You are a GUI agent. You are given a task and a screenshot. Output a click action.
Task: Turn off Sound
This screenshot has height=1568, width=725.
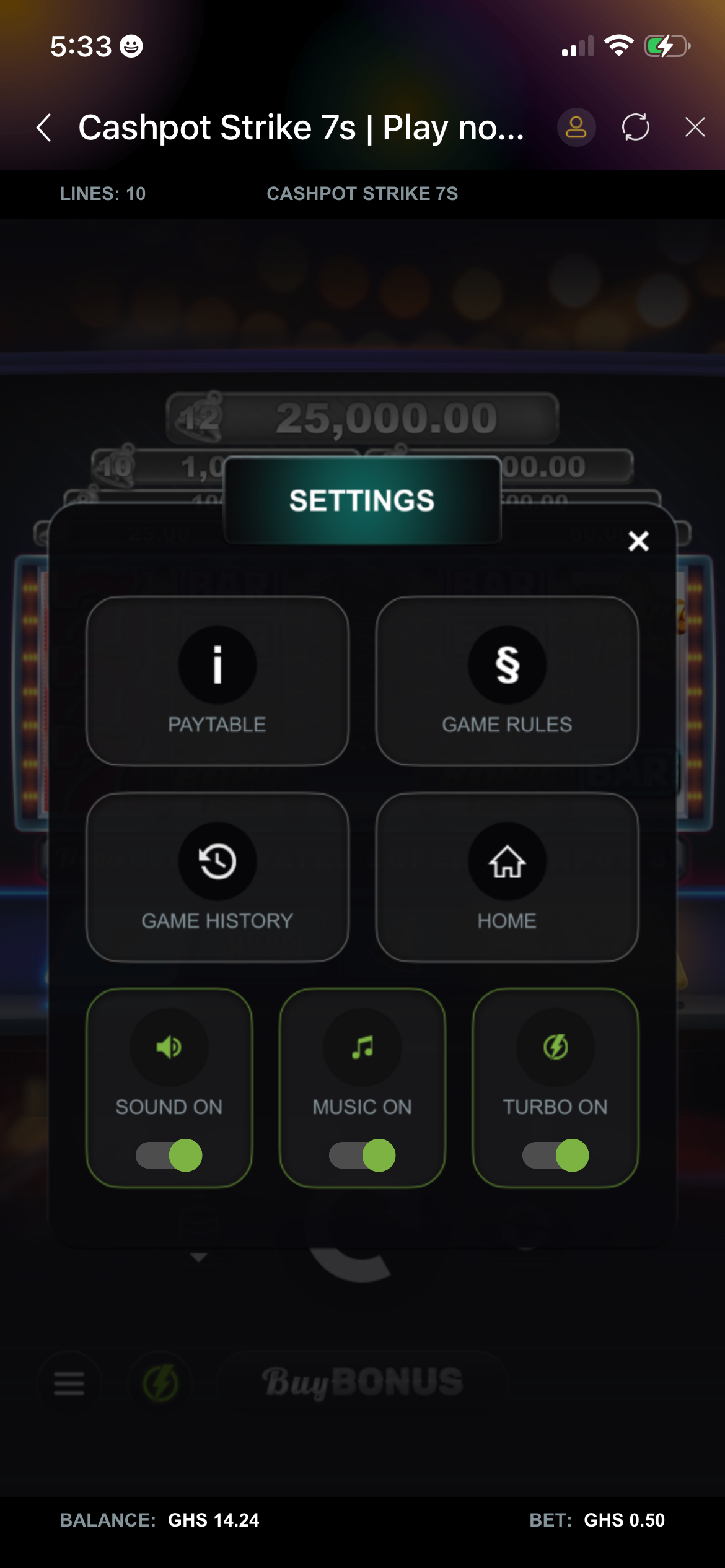pyautogui.click(x=169, y=1155)
